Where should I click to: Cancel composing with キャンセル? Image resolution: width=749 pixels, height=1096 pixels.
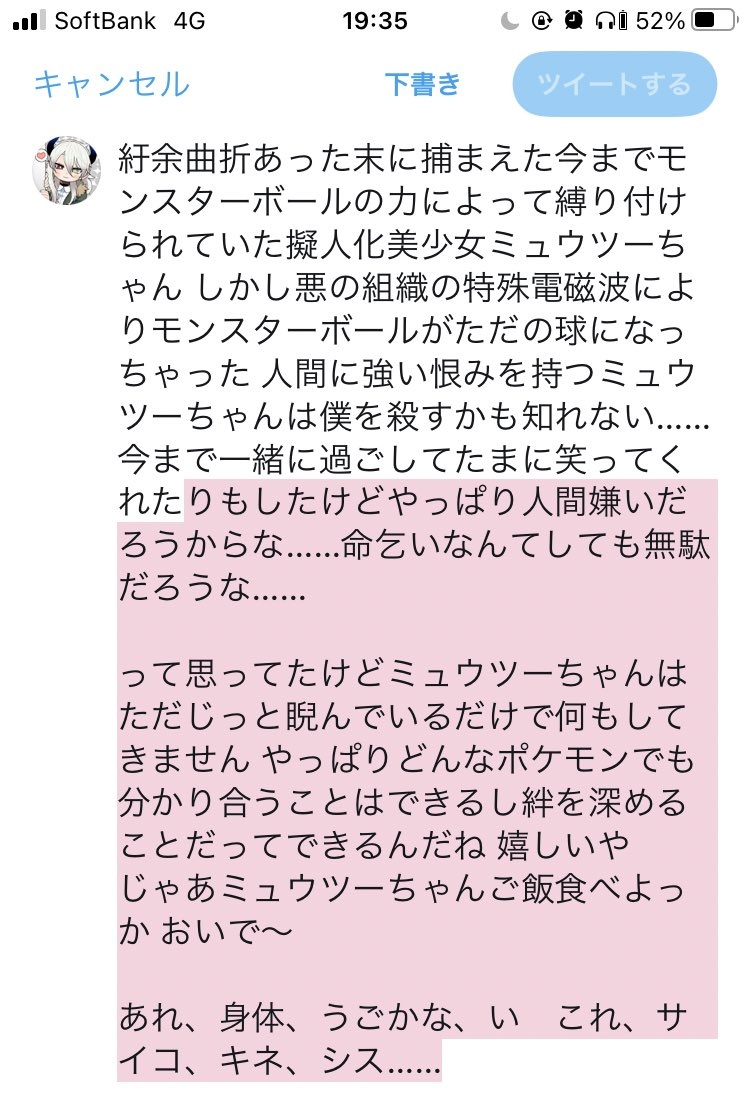(111, 84)
